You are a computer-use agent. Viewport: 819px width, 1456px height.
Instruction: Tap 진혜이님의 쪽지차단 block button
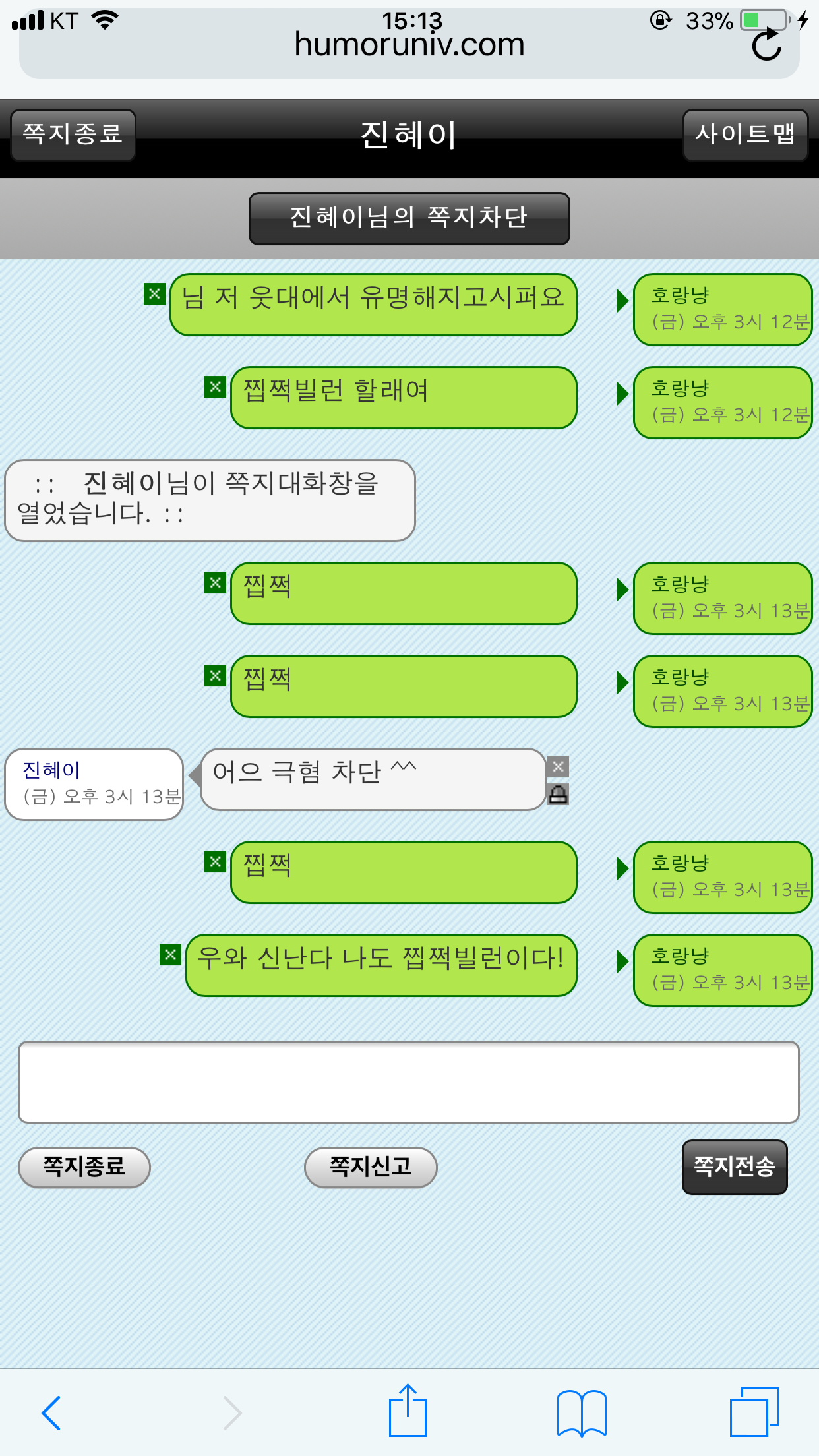[x=409, y=218]
